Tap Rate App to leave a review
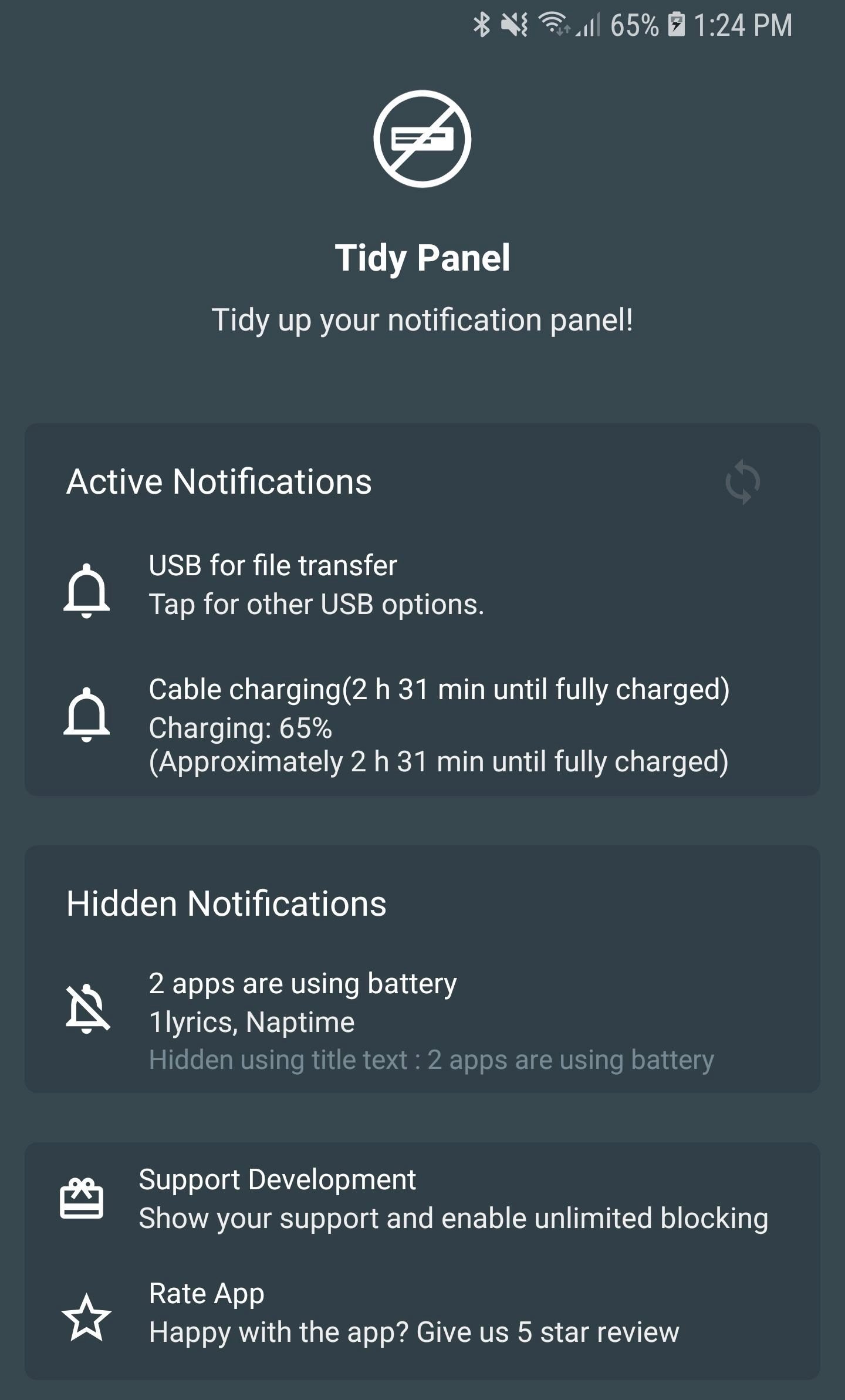845x1400 pixels. tap(422, 1313)
